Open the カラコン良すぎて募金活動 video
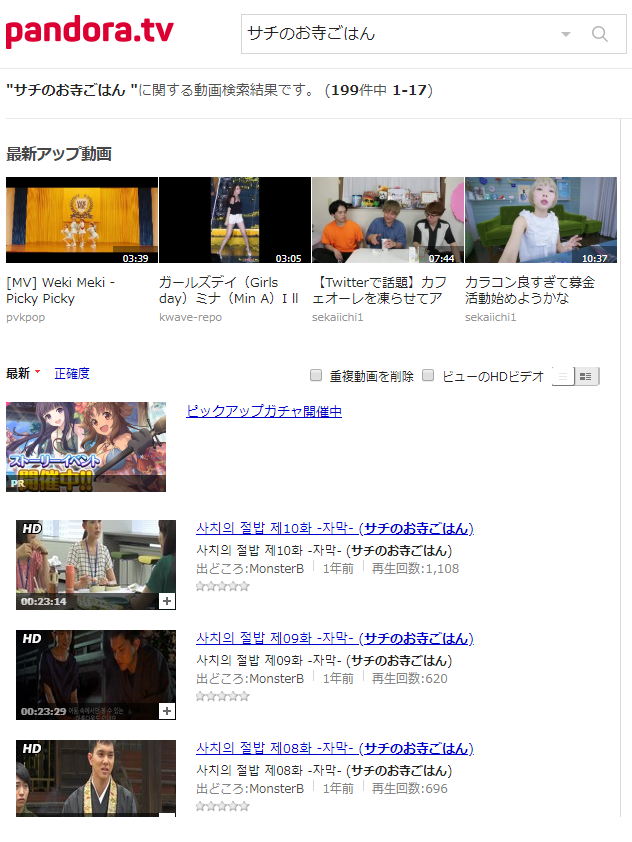 pos(541,220)
